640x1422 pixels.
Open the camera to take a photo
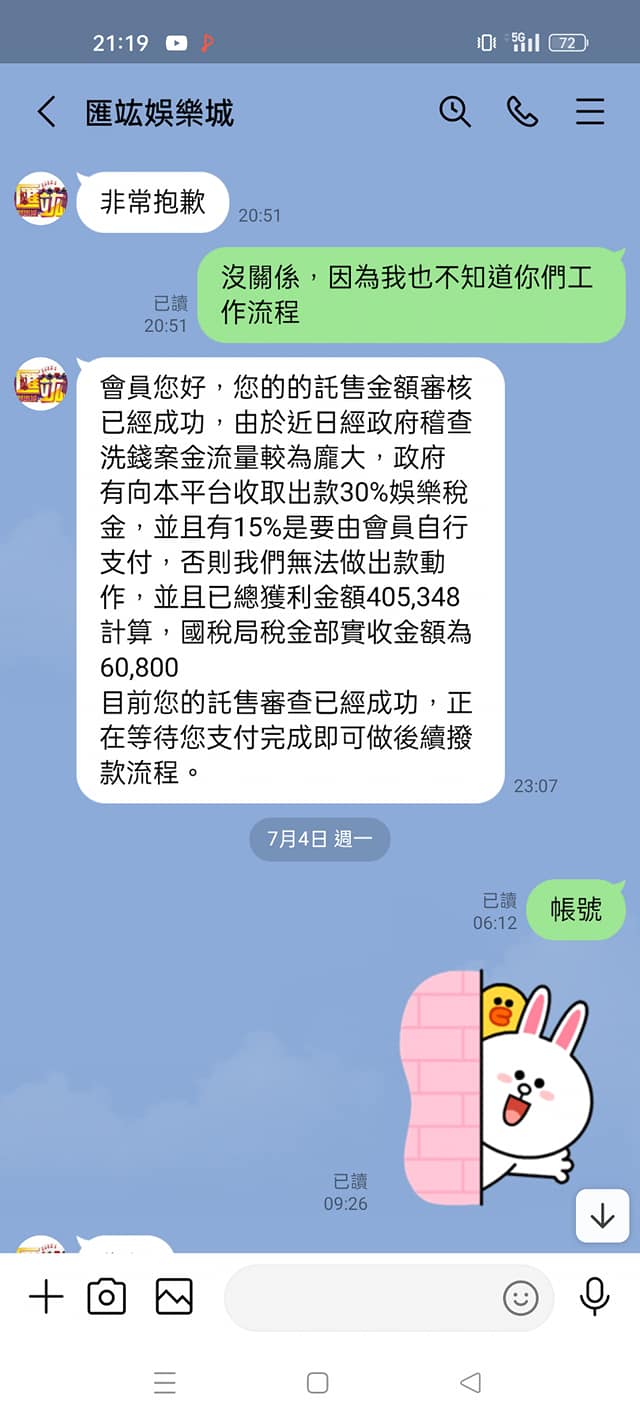pos(107,1298)
